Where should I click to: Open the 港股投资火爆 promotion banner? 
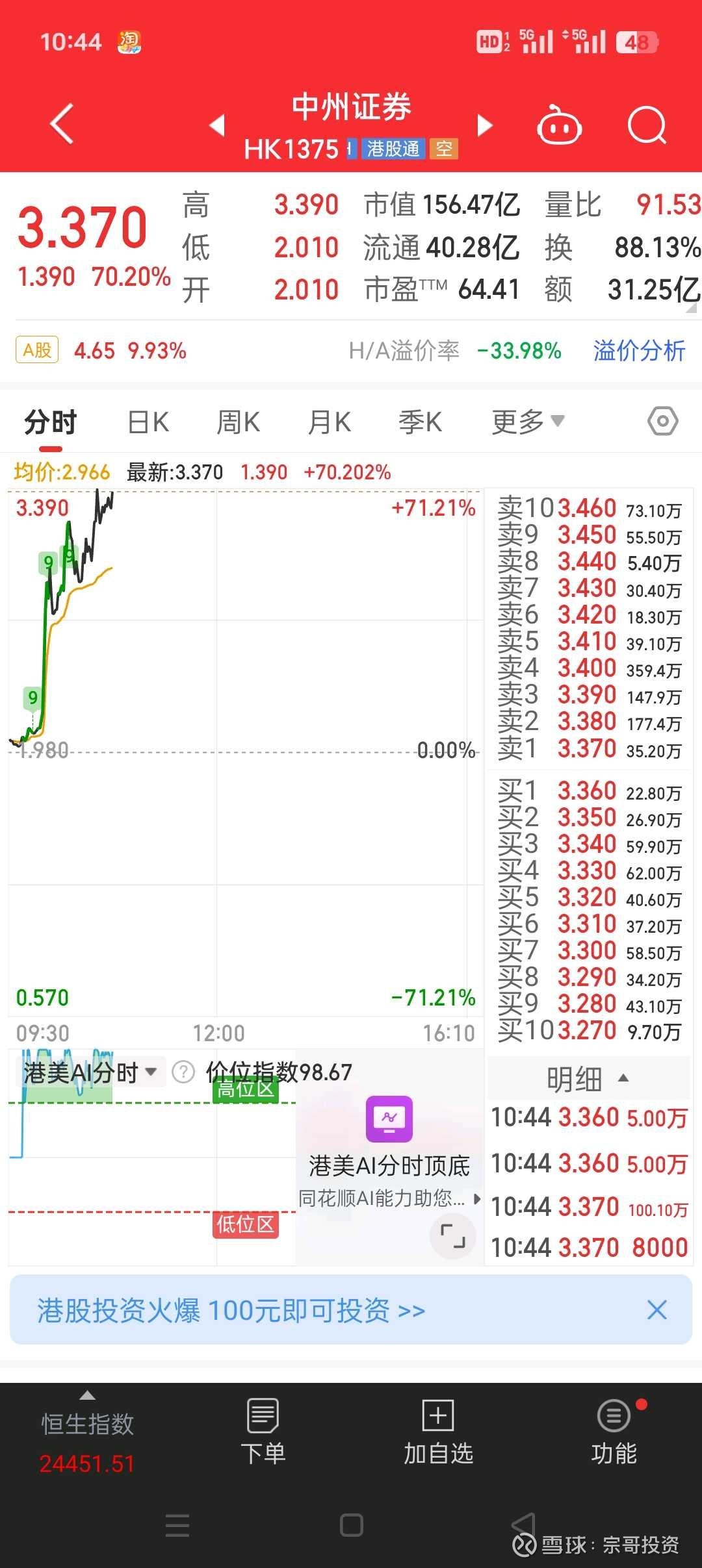pos(231,1310)
